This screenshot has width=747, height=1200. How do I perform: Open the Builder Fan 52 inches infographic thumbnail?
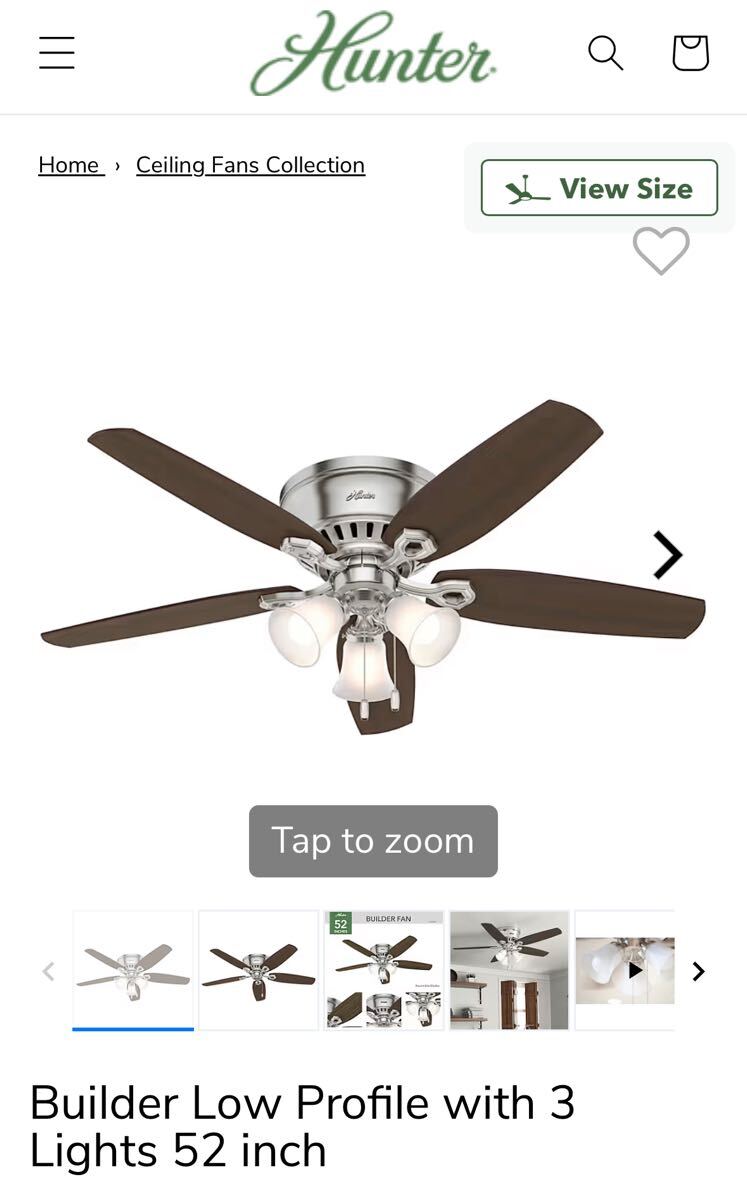tap(384, 969)
